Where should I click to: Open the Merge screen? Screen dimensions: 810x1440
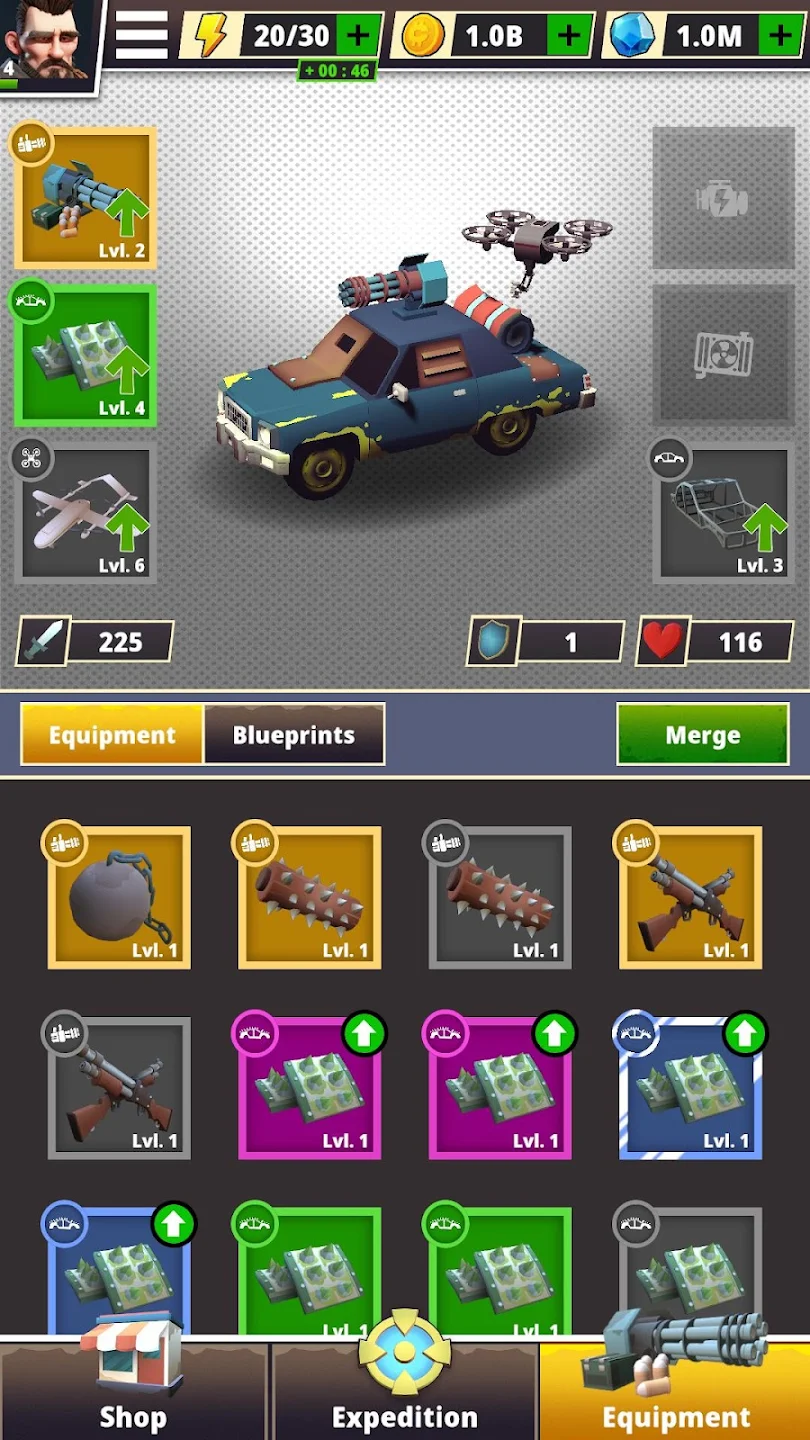click(x=702, y=735)
